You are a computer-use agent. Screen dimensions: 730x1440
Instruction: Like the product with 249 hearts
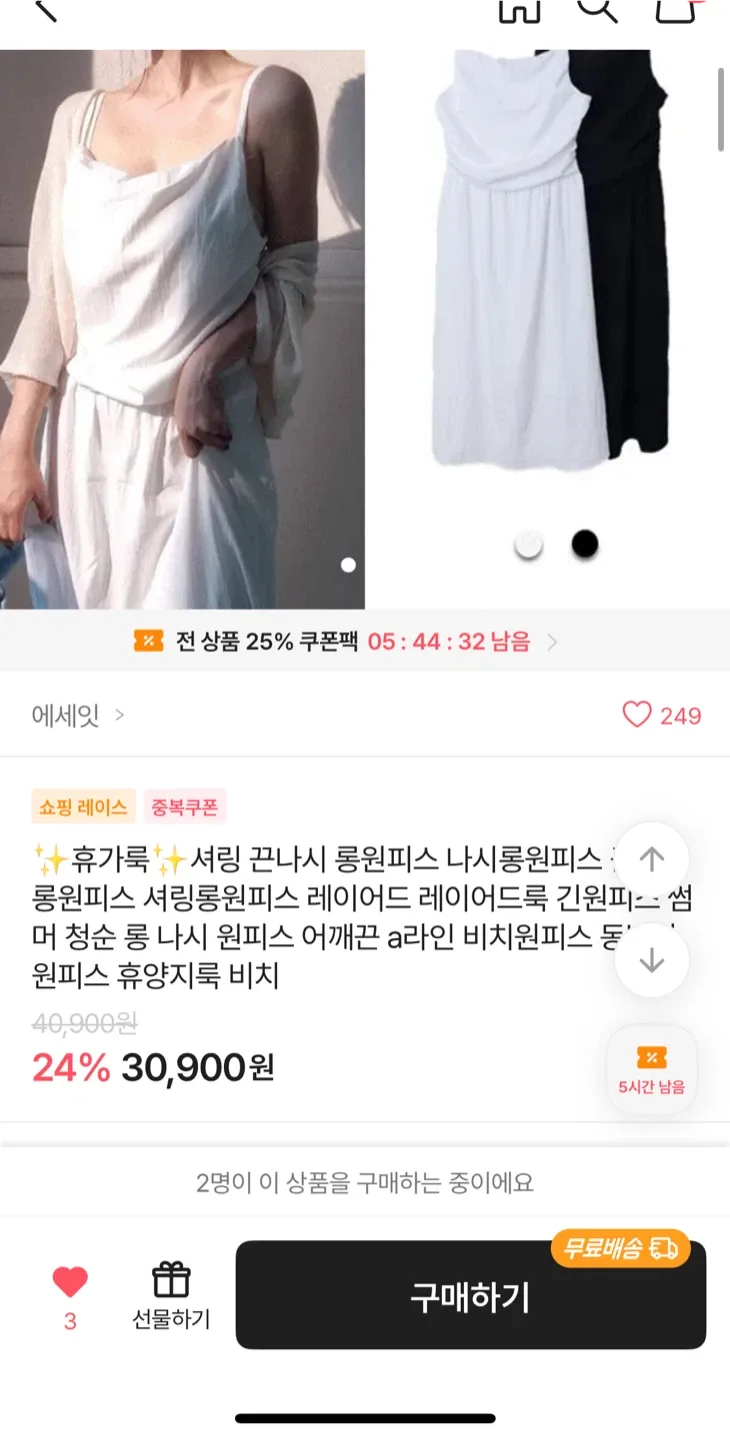coord(661,715)
